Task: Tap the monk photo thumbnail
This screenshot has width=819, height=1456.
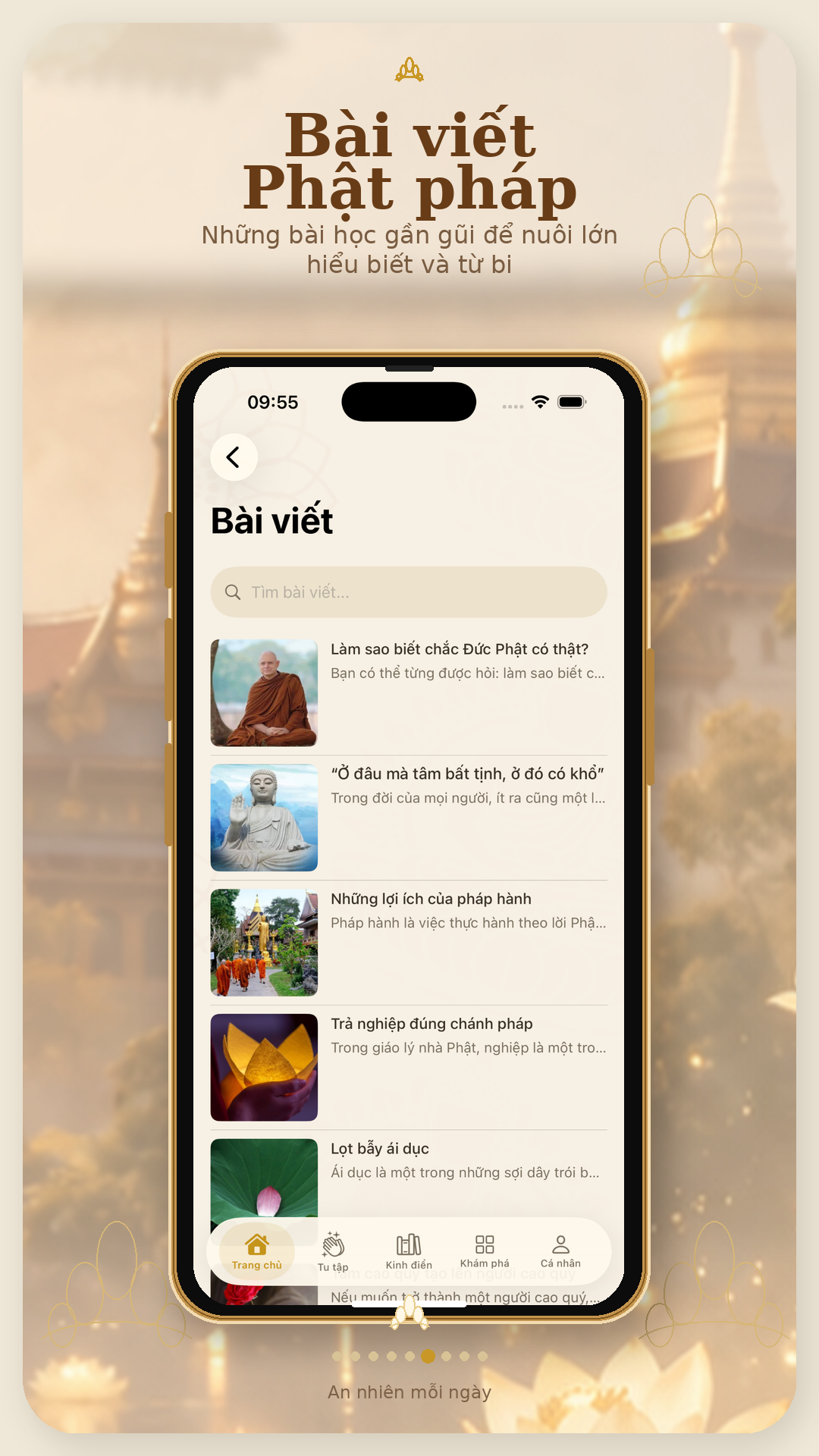Action: point(265,692)
